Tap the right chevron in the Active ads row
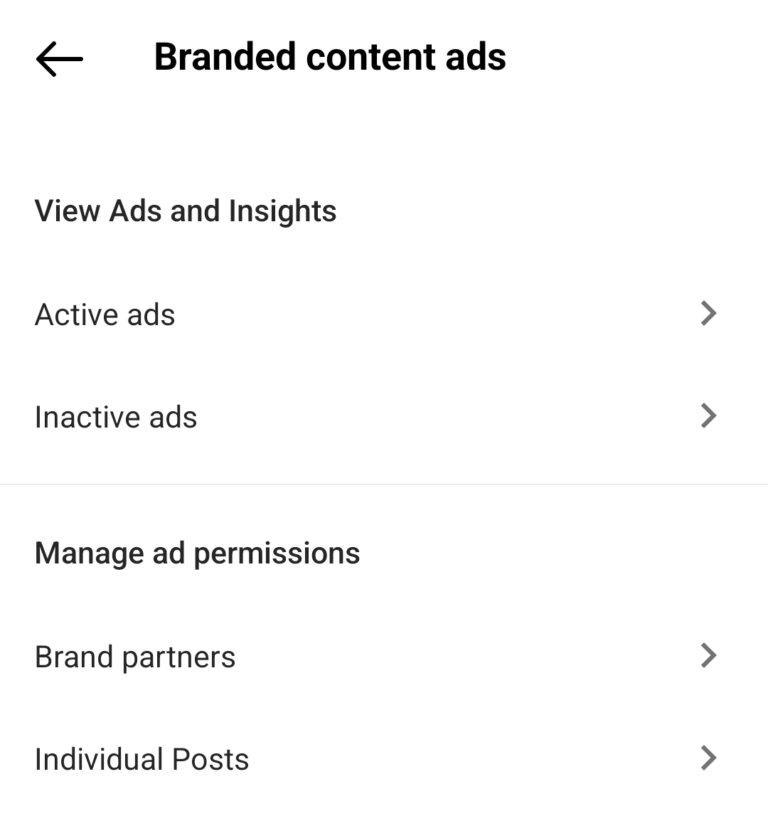Screen dimensions: 768x821 (709, 314)
